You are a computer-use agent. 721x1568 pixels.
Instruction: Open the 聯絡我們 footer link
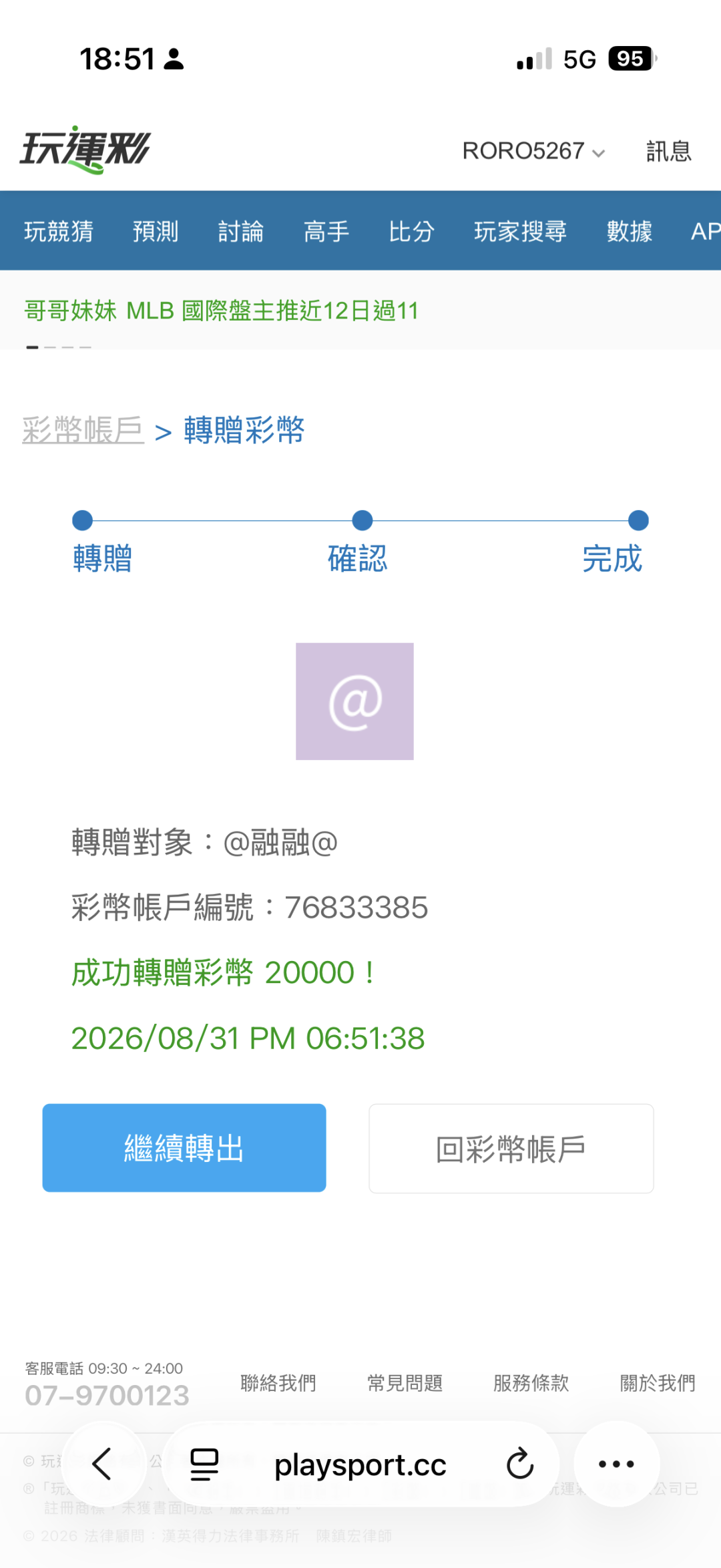click(278, 1382)
